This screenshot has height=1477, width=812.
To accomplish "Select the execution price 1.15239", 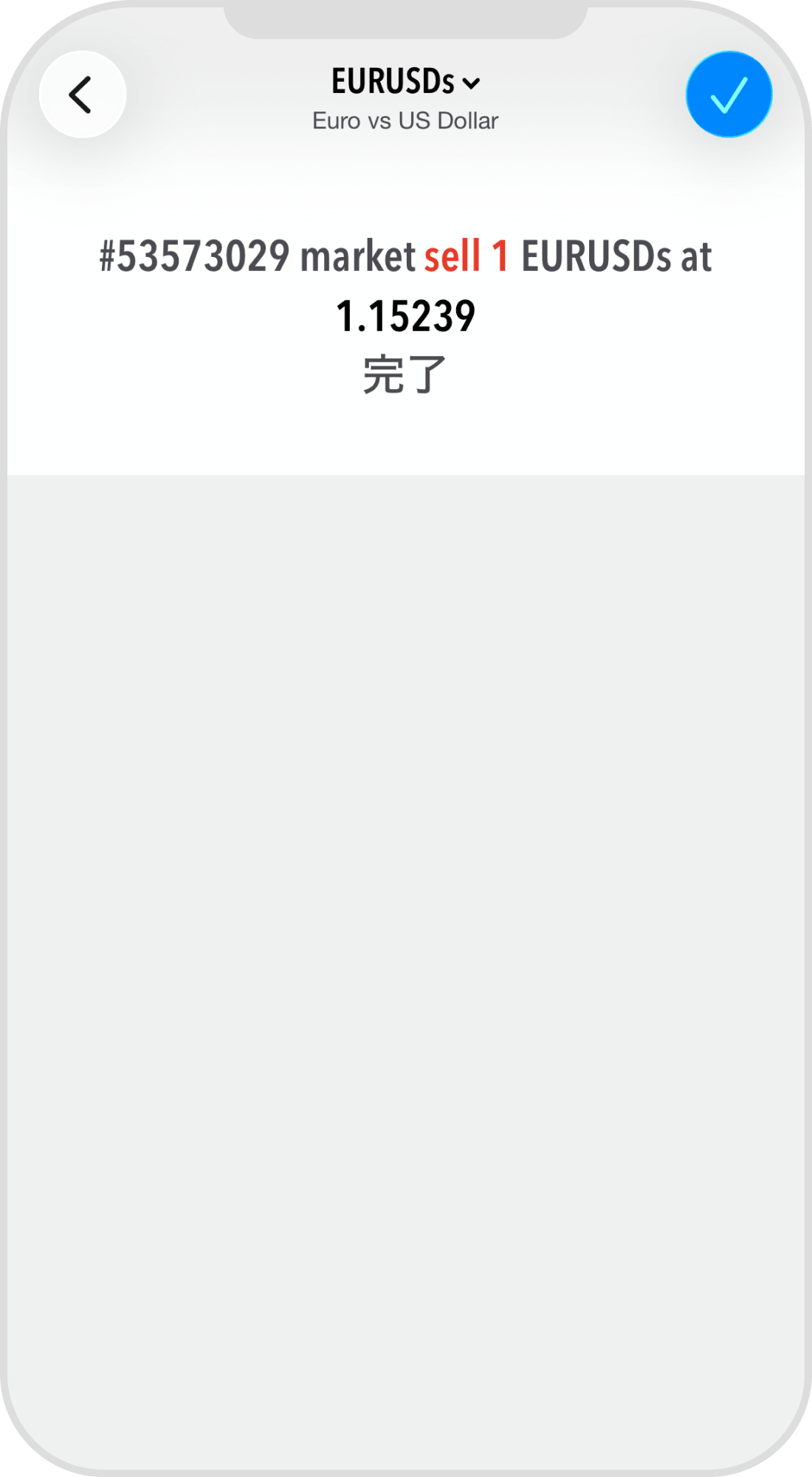I will (405, 318).
